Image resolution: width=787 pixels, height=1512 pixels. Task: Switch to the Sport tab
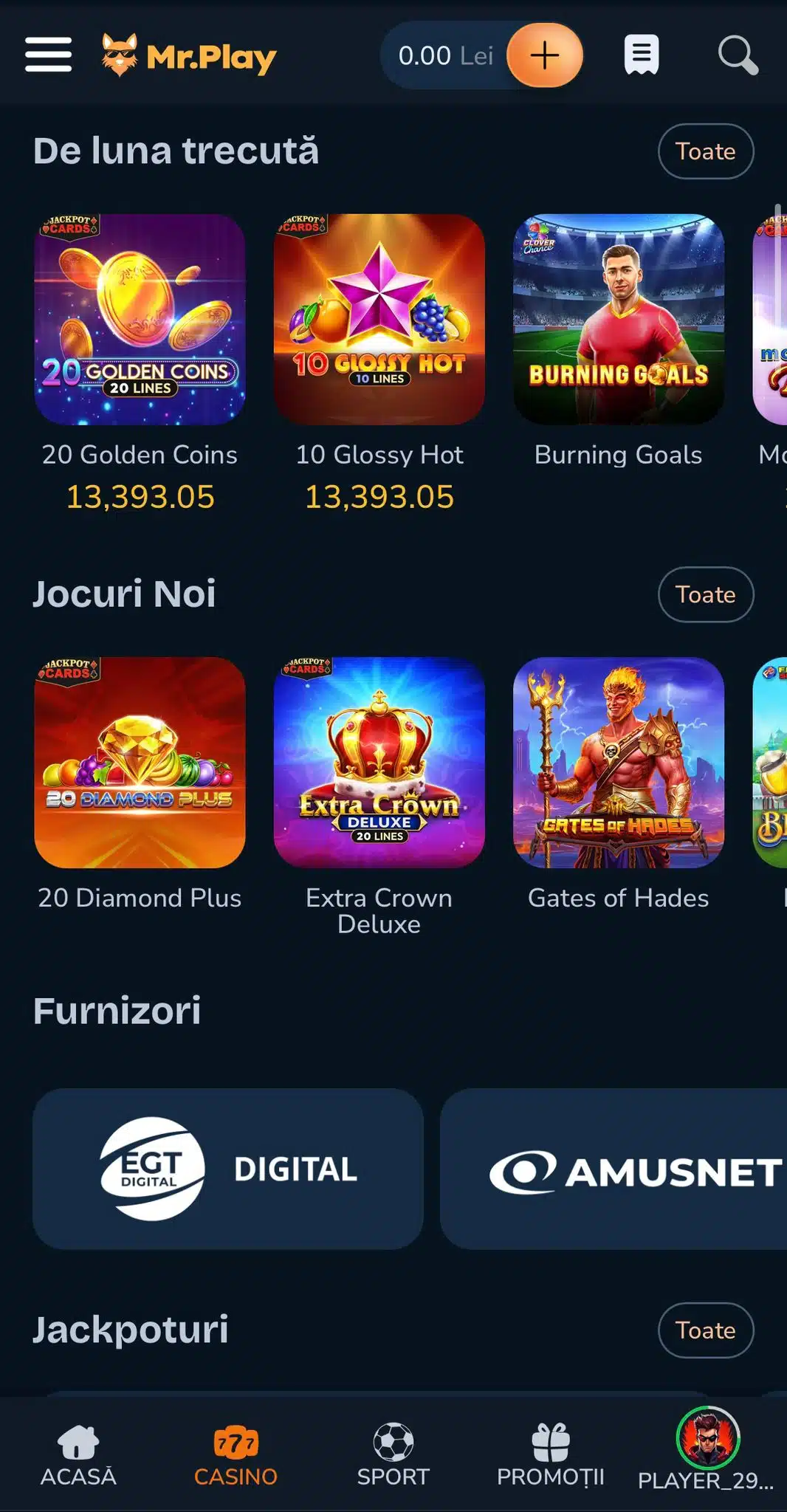(393, 1454)
